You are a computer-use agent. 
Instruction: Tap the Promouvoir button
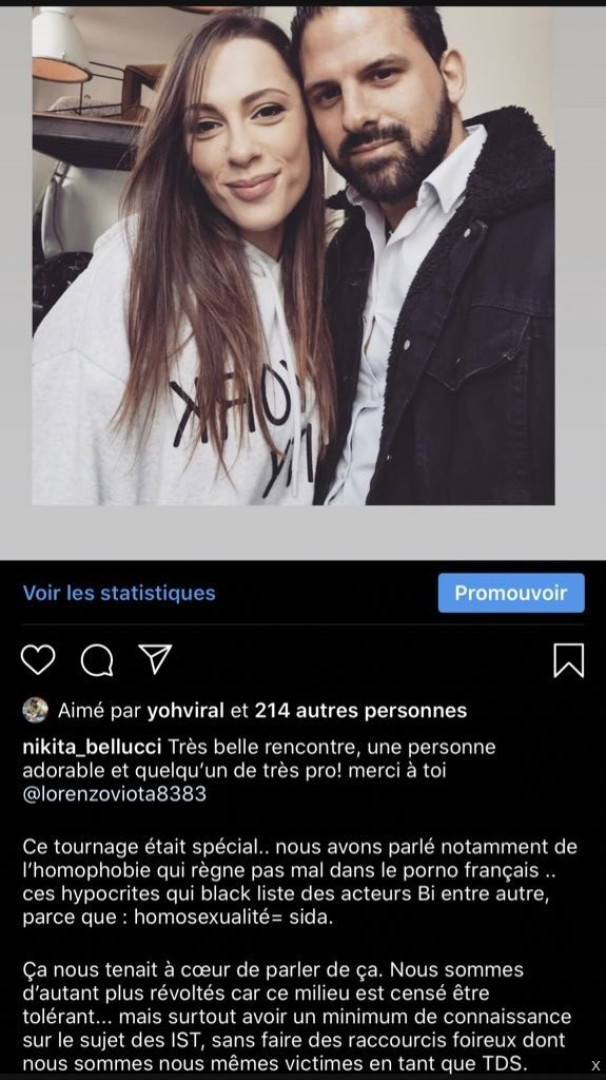pos(510,593)
